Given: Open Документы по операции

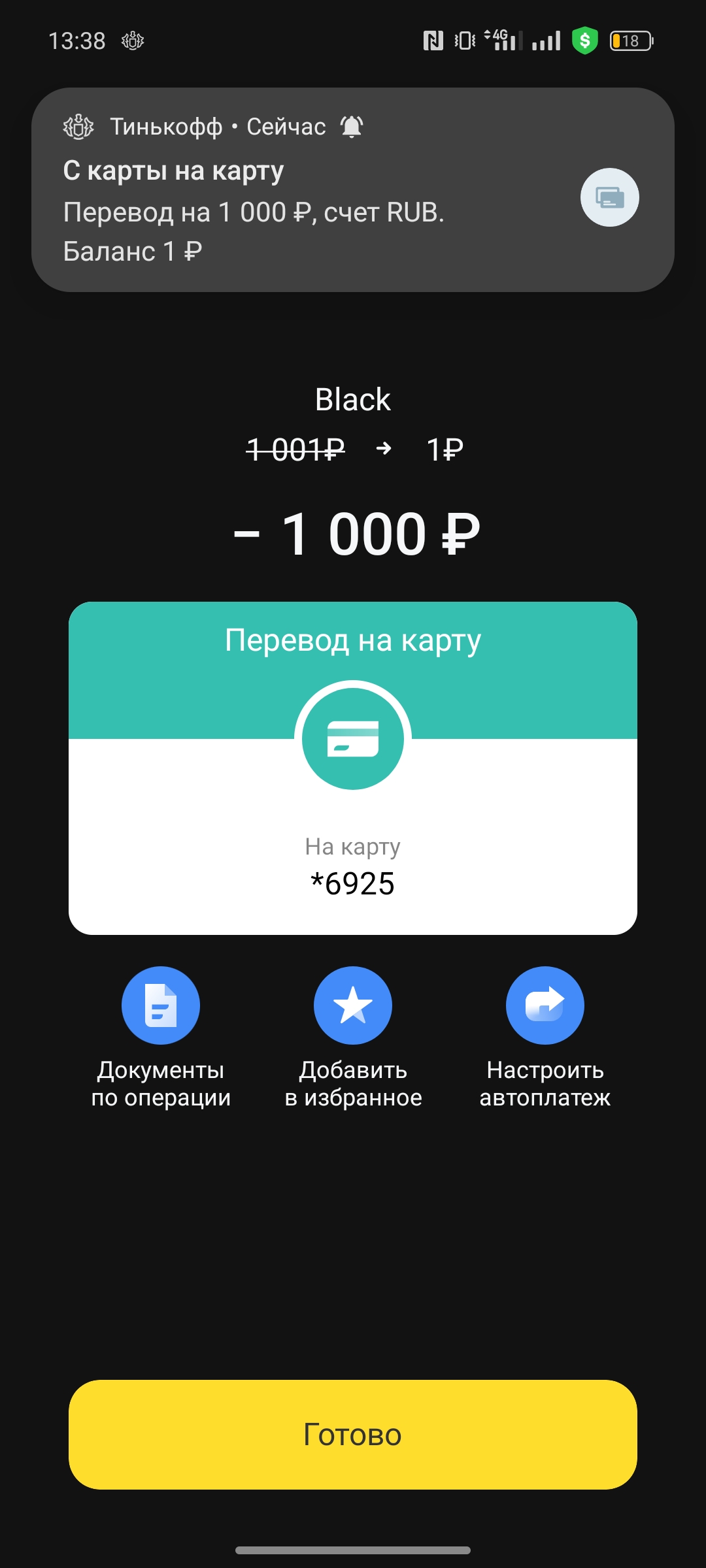Looking at the screenshot, I should [x=161, y=1005].
